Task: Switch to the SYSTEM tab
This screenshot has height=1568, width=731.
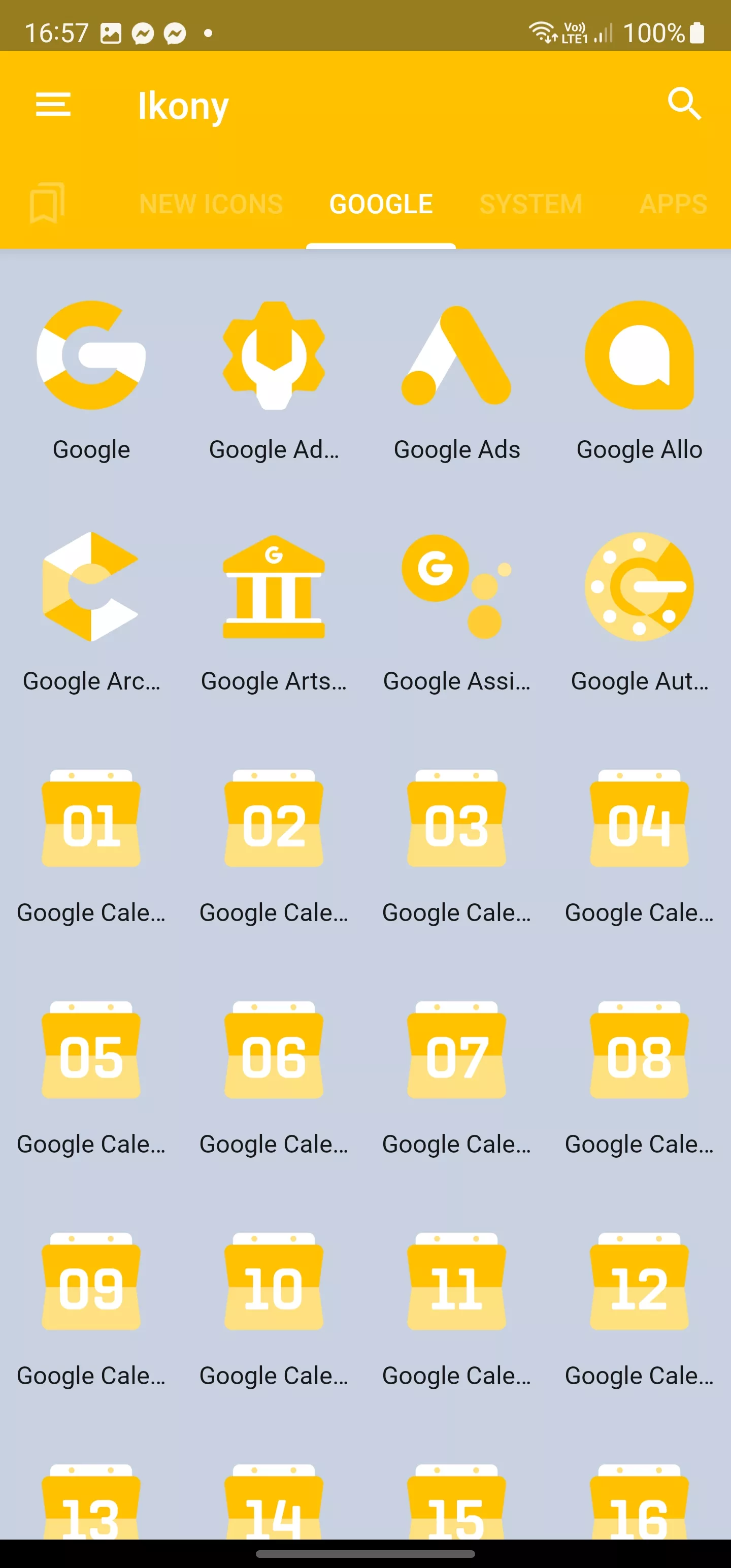Action: 531,205
